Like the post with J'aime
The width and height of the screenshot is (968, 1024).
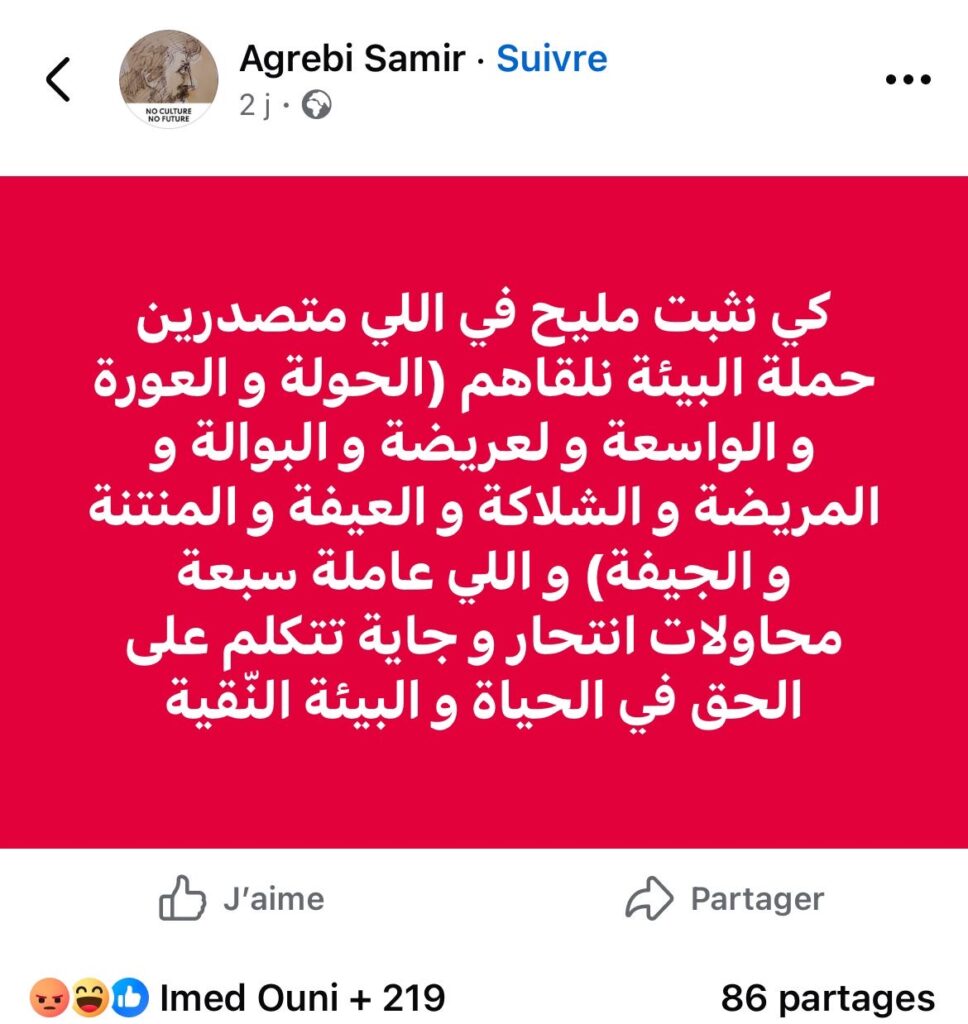(242, 898)
